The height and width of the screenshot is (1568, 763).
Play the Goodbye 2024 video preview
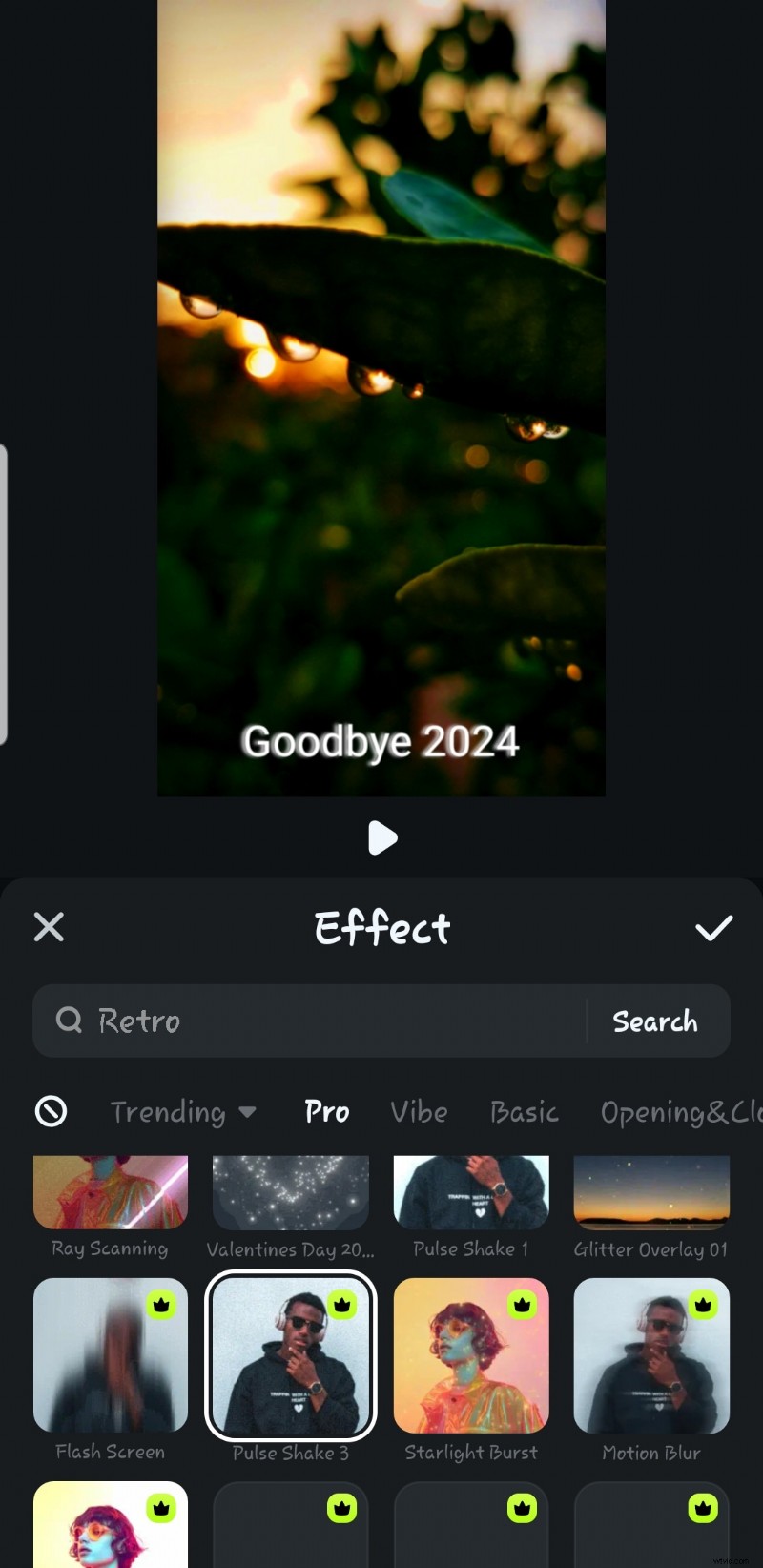(382, 838)
